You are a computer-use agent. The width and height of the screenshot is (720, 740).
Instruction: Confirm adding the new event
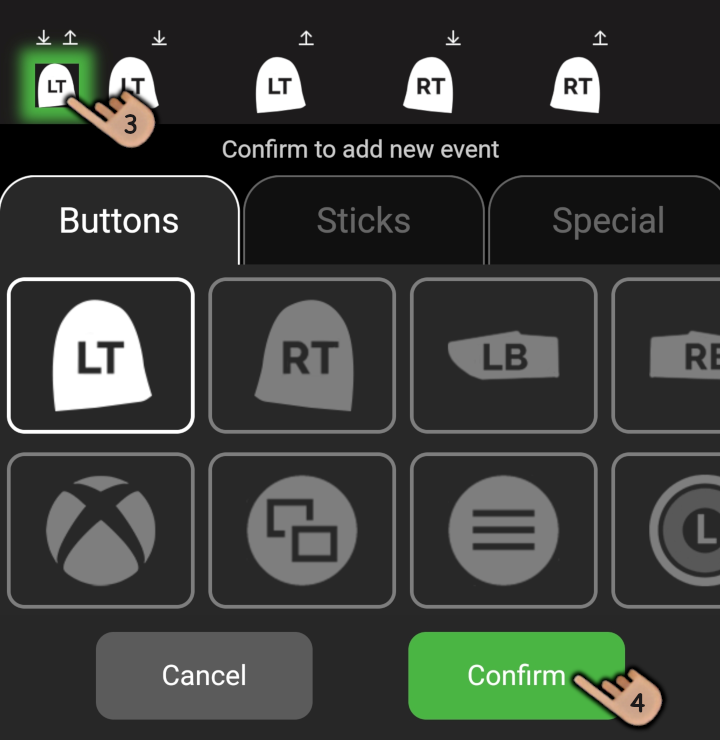(515, 675)
